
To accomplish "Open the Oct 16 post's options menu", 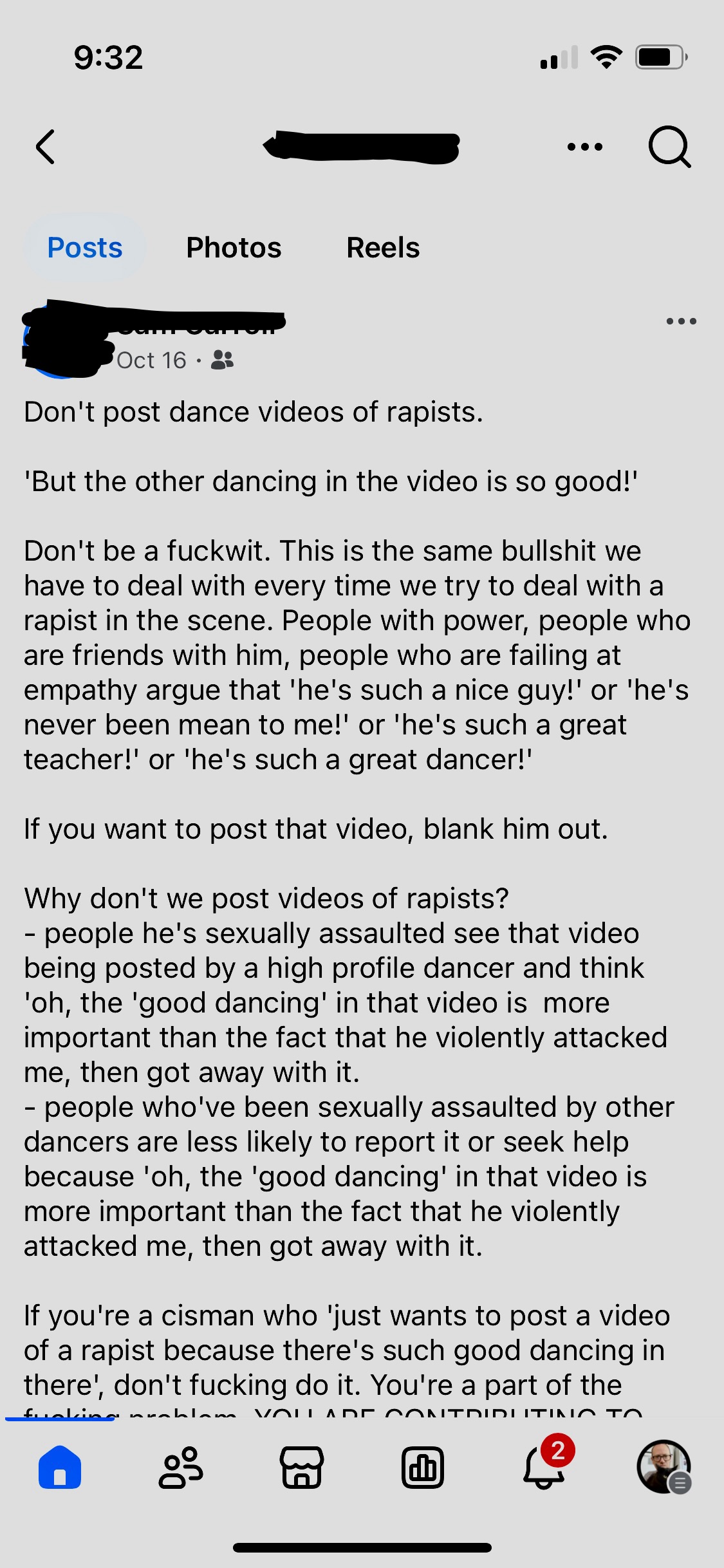I will pyautogui.click(x=681, y=321).
